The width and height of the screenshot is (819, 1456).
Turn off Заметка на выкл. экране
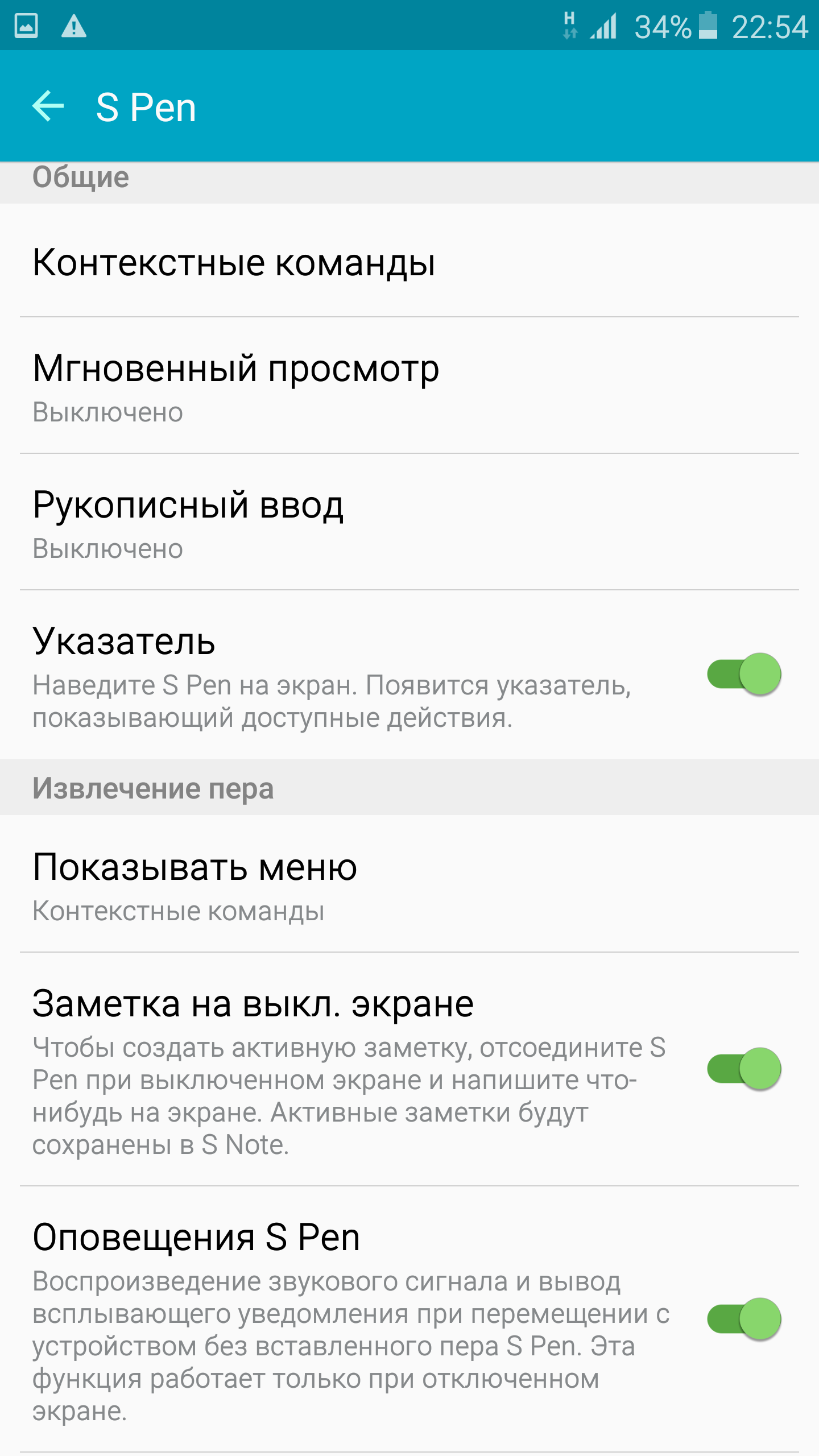point(744,1069)
